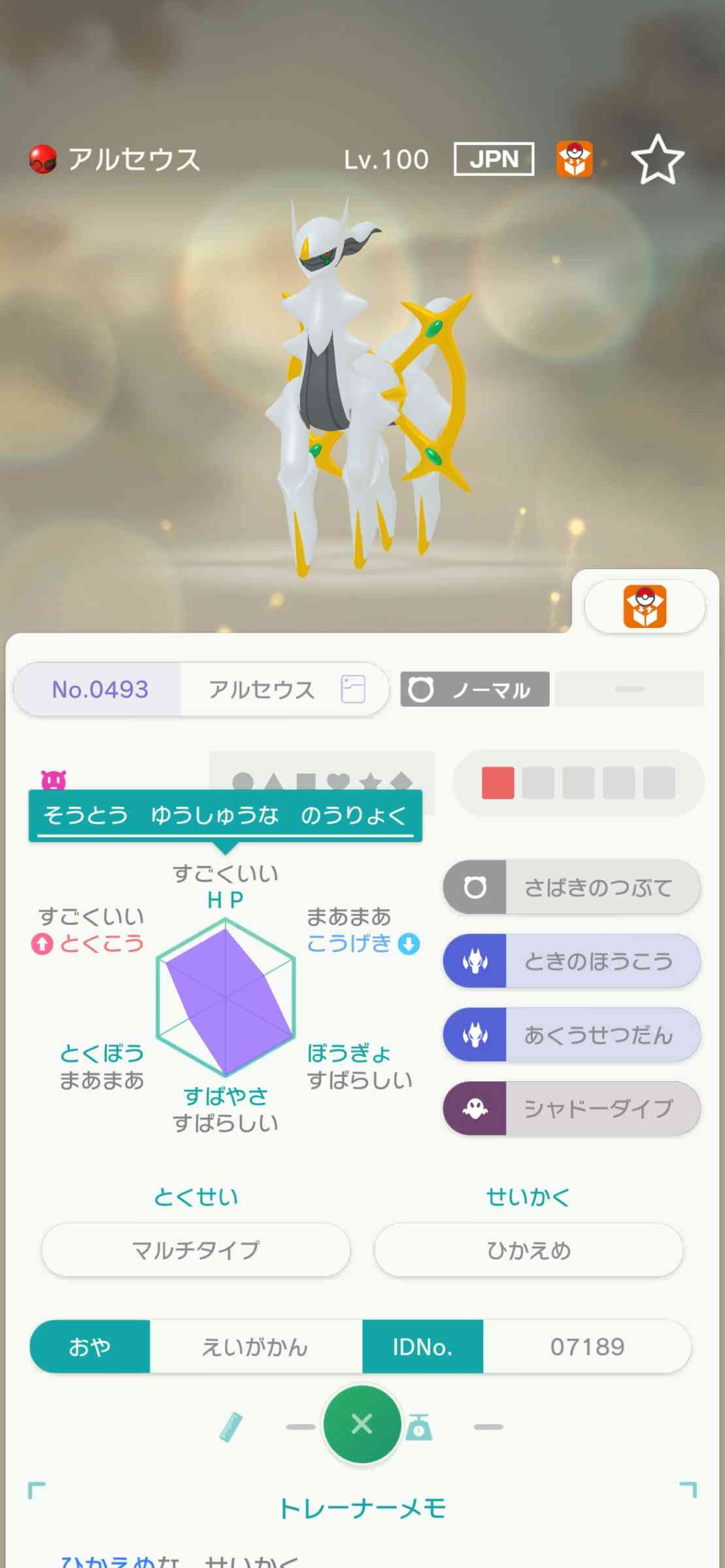Tap the orange box tab icon

645,606
